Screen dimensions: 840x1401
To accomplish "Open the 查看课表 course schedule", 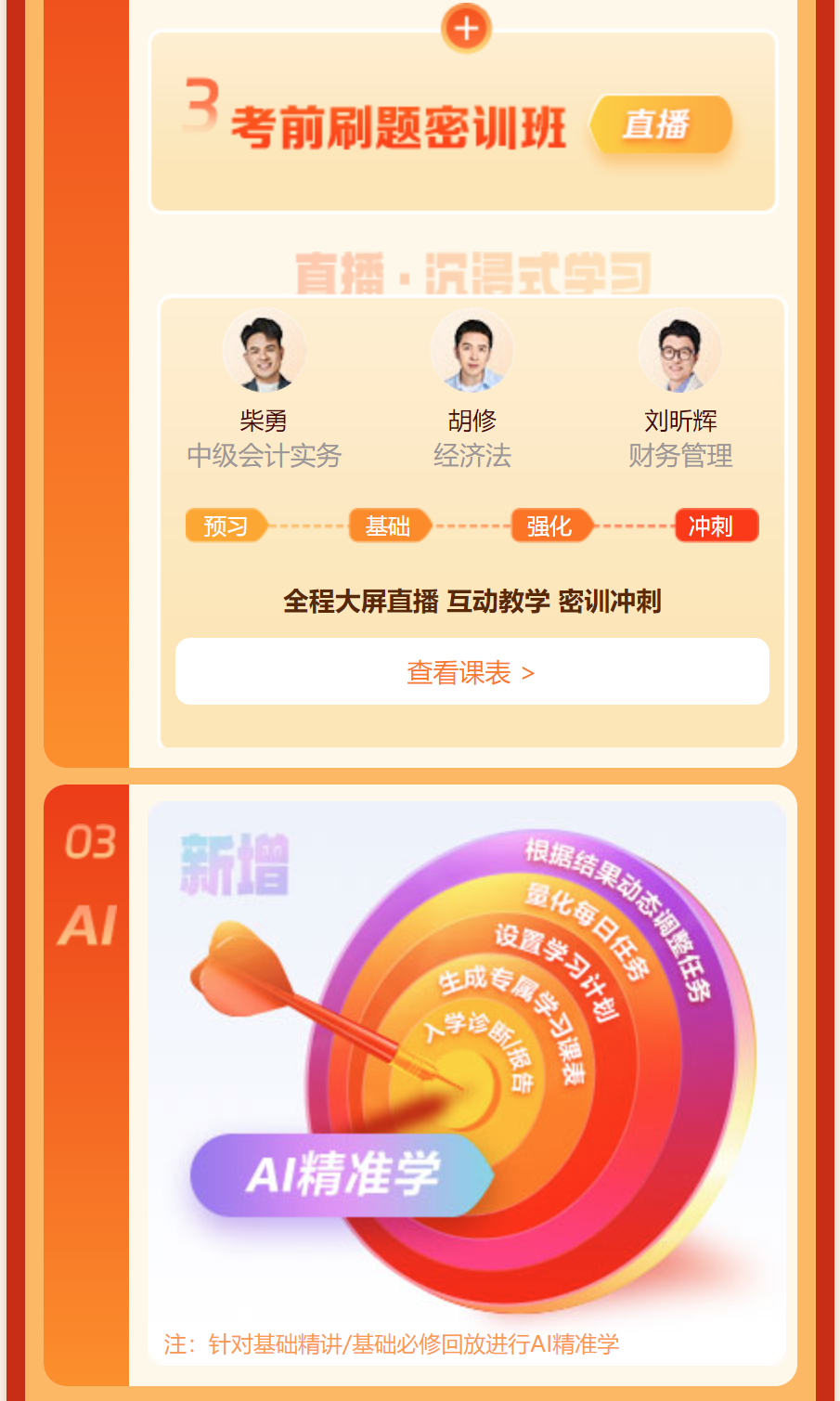I will point(472,672).
